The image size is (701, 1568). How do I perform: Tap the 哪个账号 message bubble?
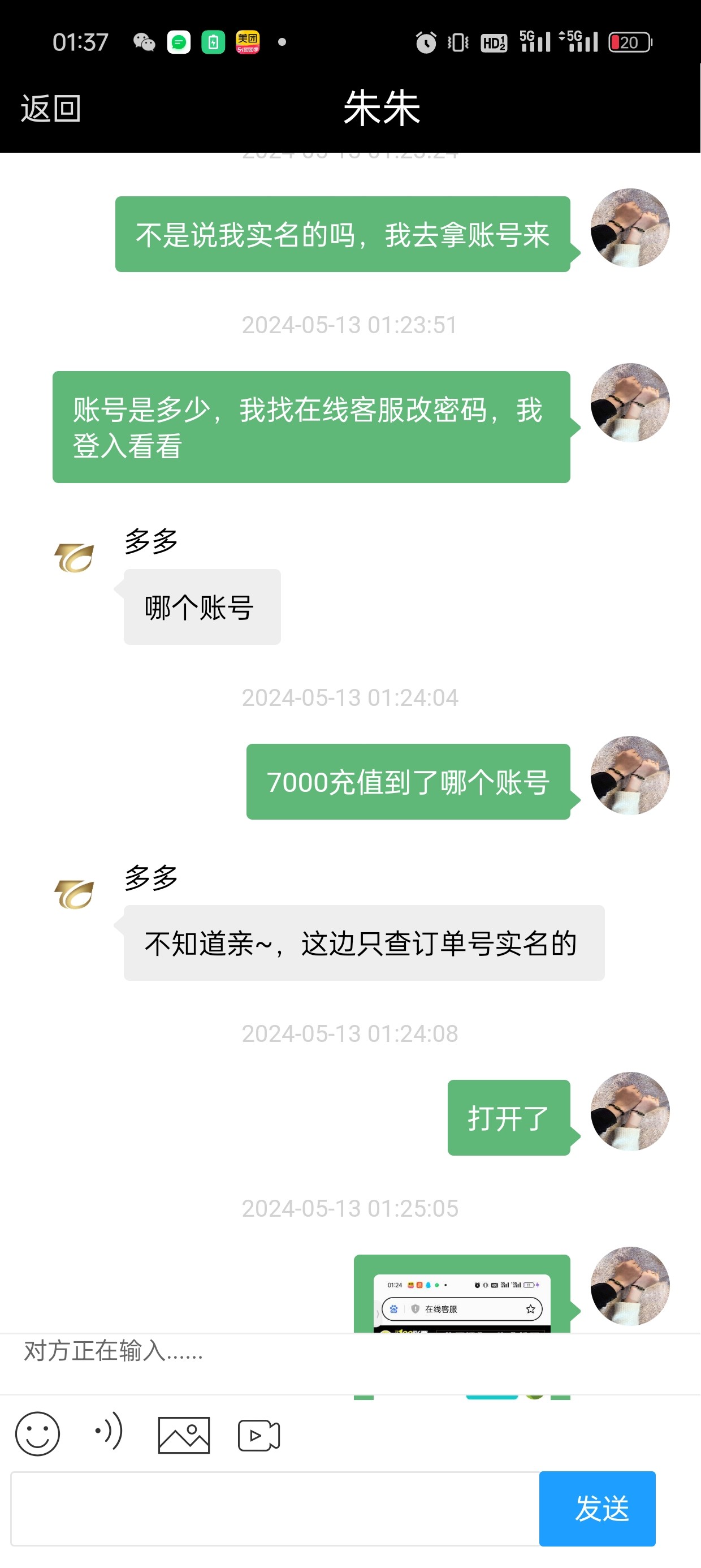tap(201, 605)
